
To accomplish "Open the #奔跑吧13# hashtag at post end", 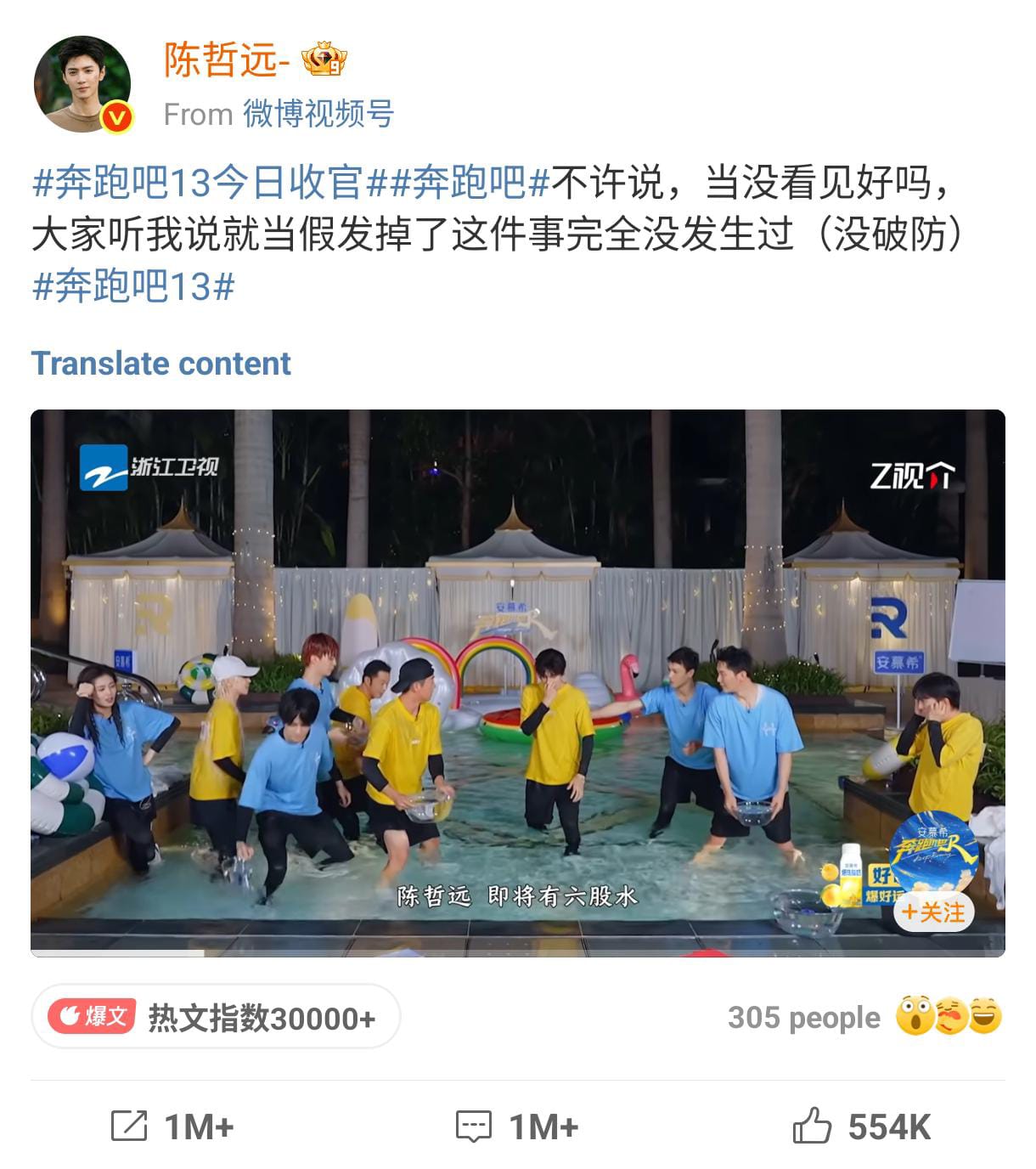I will 132,286.
